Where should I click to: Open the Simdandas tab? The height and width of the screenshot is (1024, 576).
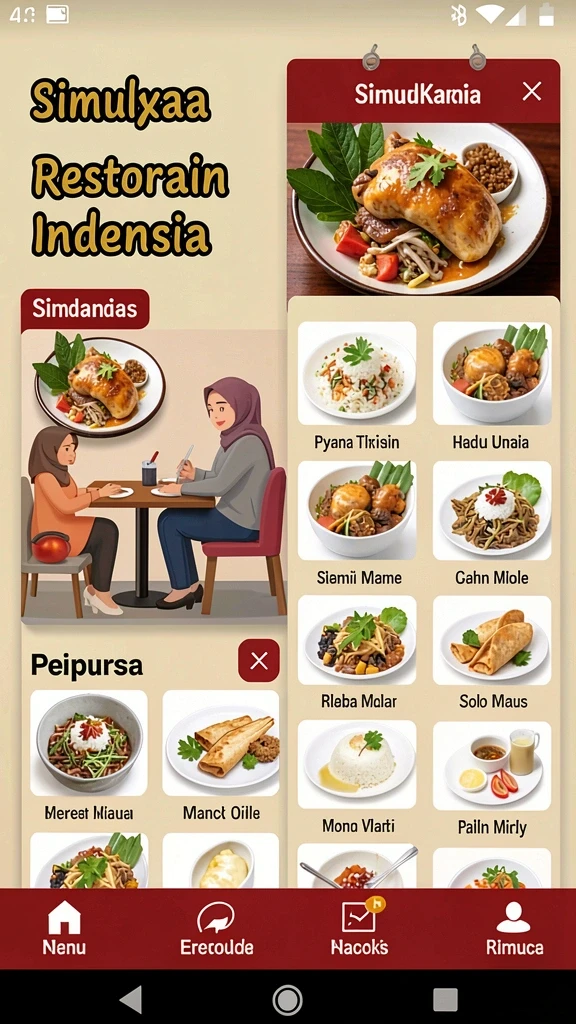(85, 309)
